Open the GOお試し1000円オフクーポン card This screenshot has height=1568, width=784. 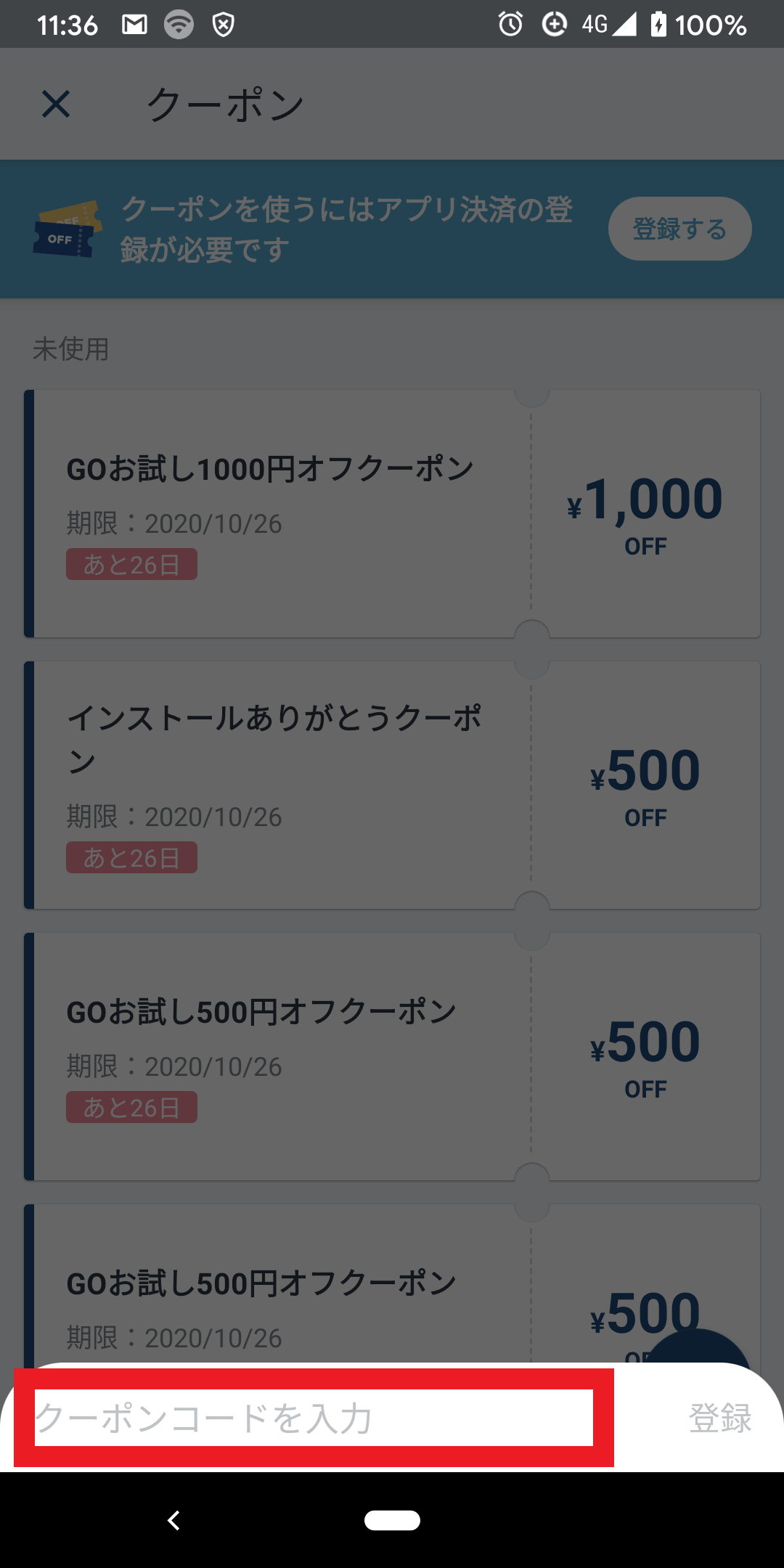point(392,513)
